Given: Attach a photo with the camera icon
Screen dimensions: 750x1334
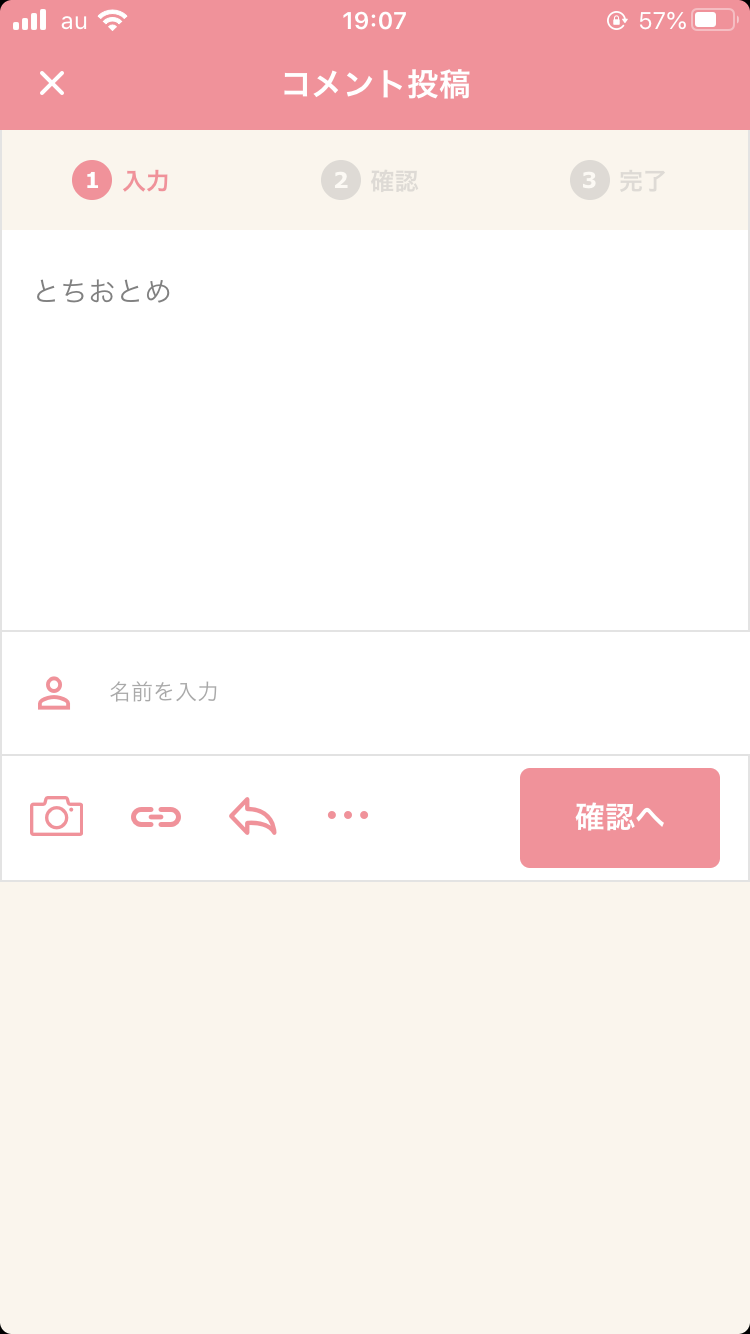Looking at the screenshot, I should pos(56,816).
